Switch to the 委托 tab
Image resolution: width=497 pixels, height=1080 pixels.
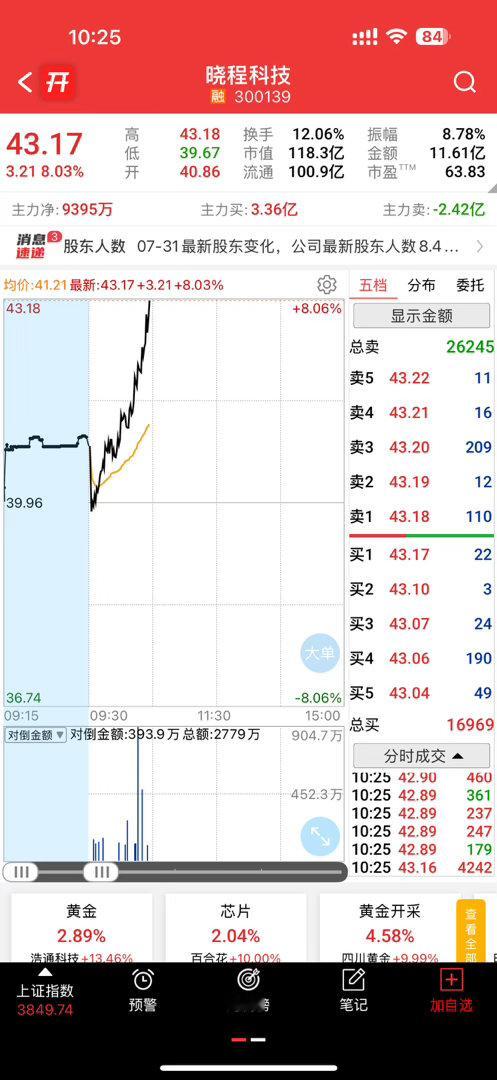(x=470, y=285)
